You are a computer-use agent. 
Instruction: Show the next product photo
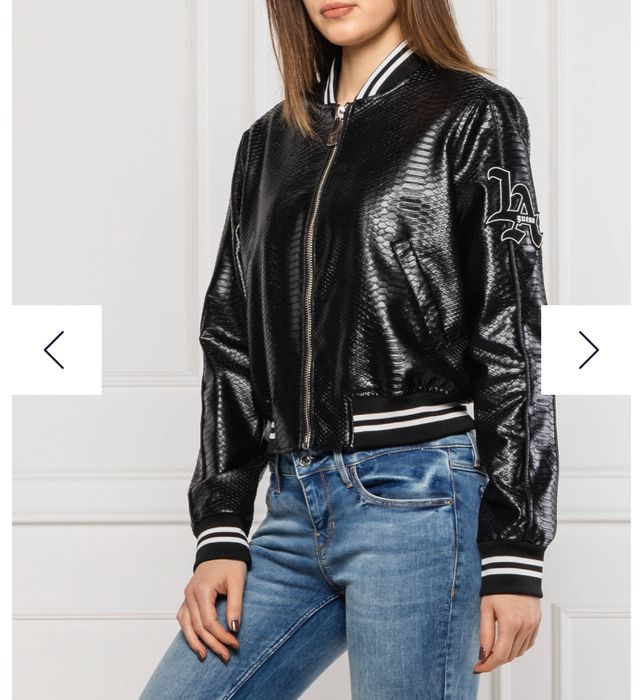[x=587, y=350]
